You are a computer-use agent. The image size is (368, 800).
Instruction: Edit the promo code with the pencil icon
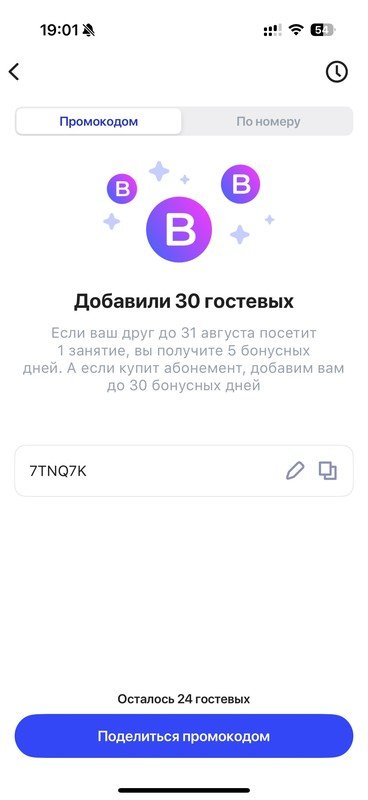(x=295, y=470)
